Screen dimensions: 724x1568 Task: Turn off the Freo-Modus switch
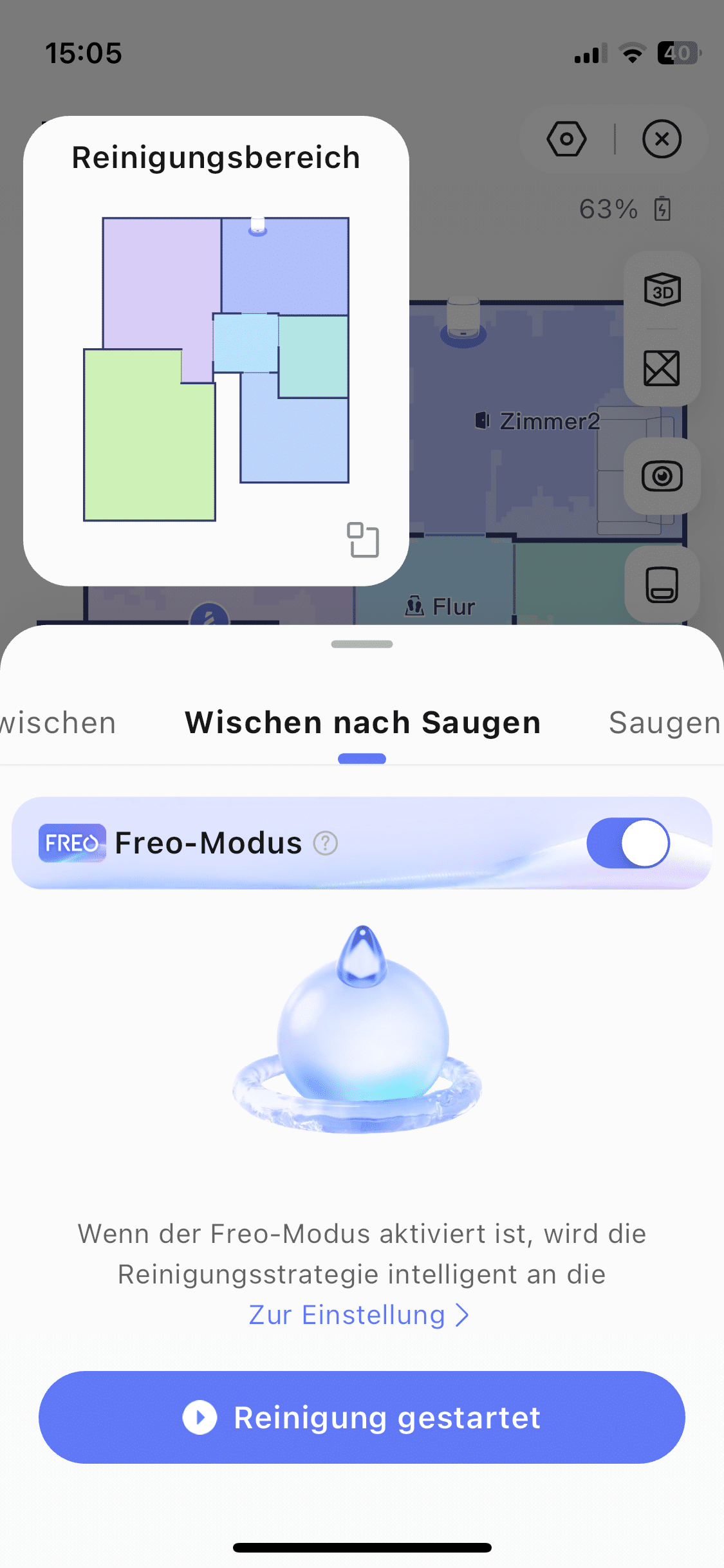pos(627,843)
